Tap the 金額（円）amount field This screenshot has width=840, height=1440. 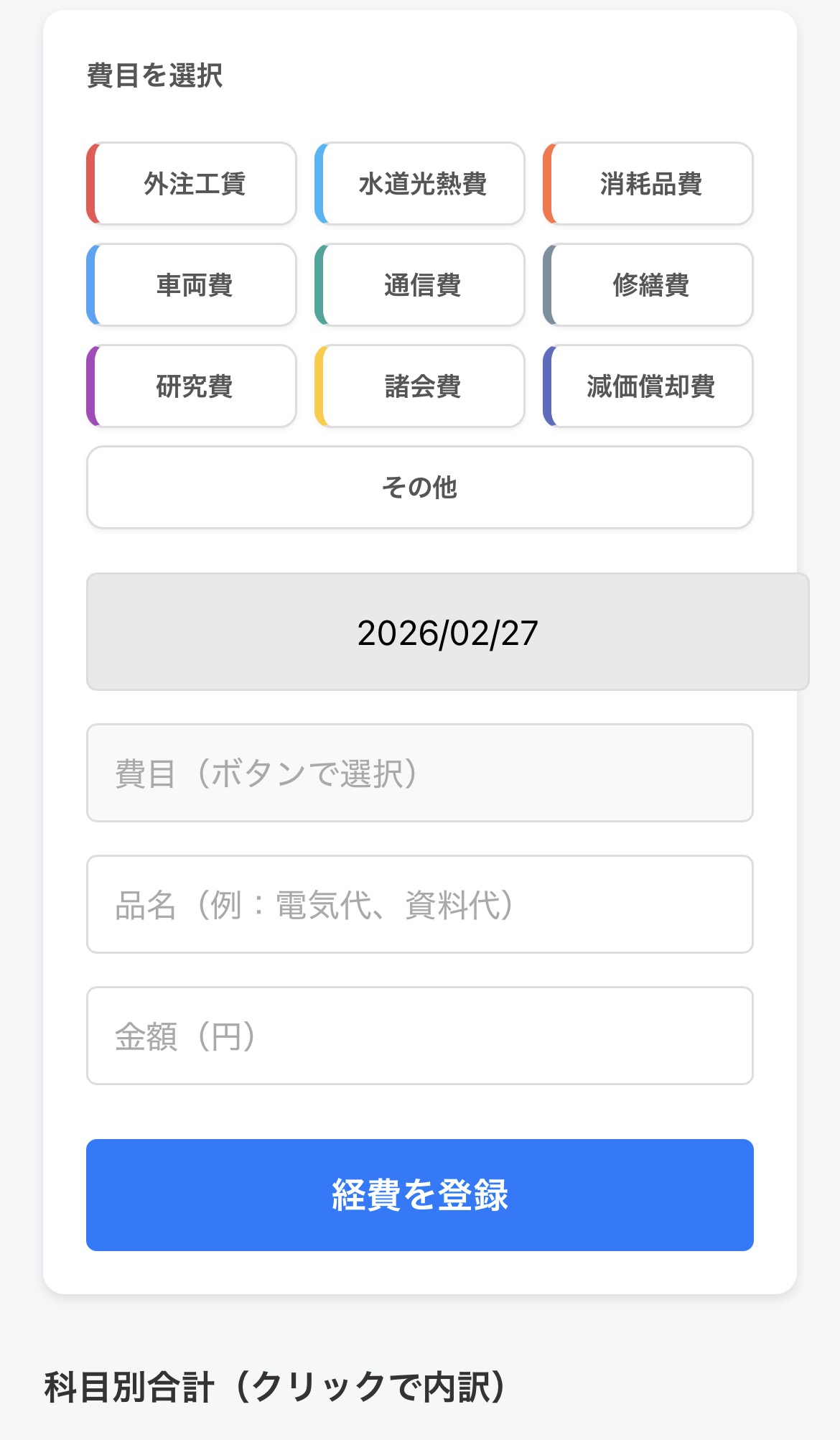tap(420, 1036)
